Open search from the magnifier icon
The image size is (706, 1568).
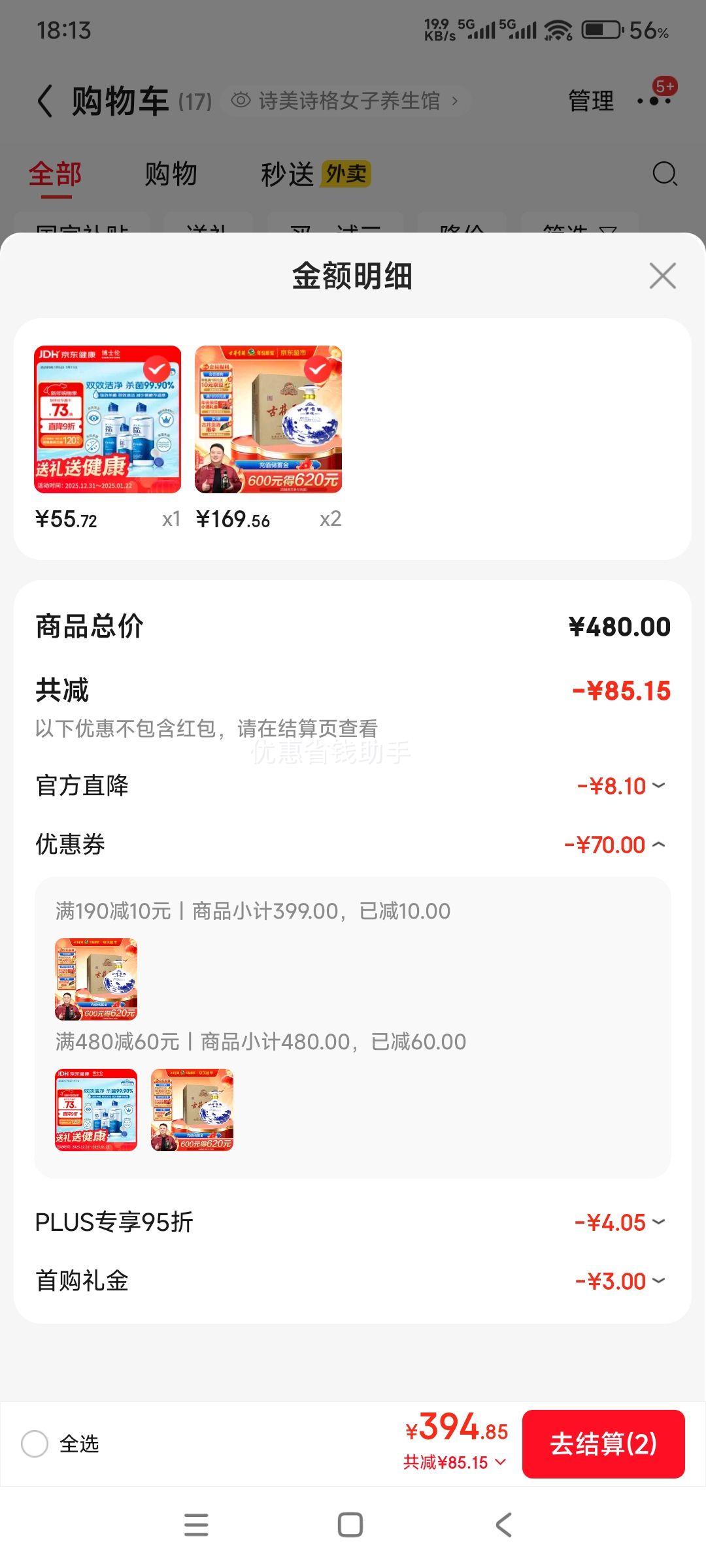(x=663, y=174)
